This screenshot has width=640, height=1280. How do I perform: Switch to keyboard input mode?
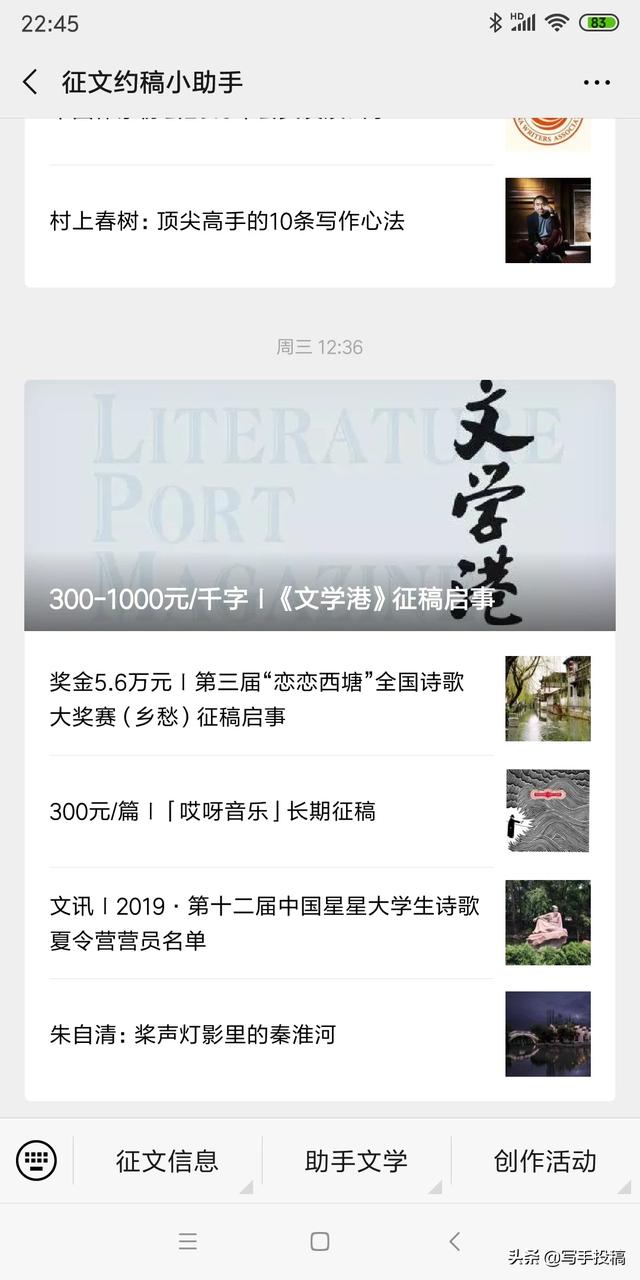pos(37,1160)
